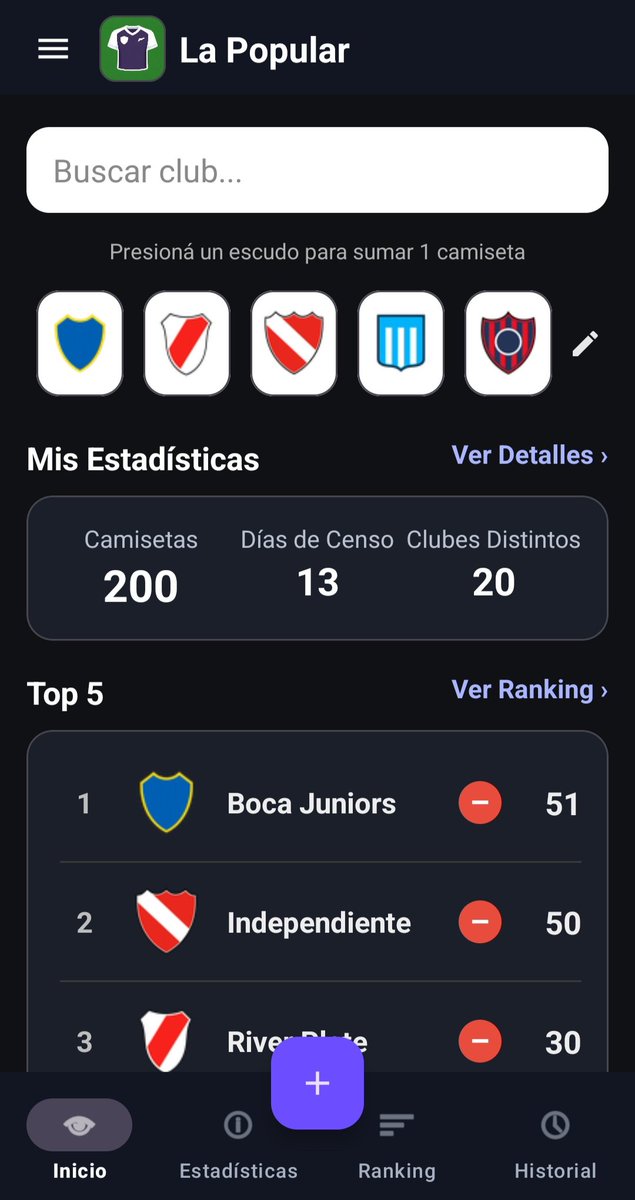Focus the Buscar club search field
The width and height of the screenshot is (635, 1200).
(317, 170)
